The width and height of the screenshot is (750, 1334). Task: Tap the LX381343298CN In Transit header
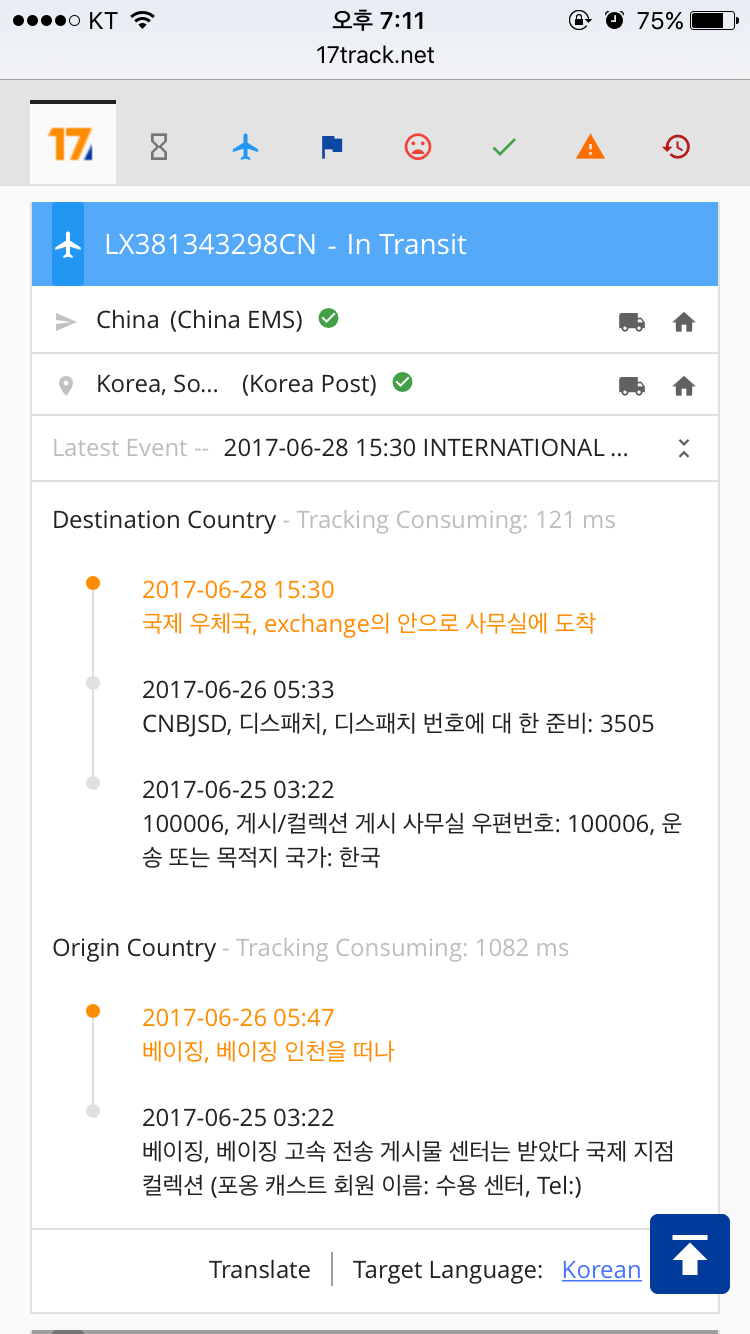click(285, 245)
